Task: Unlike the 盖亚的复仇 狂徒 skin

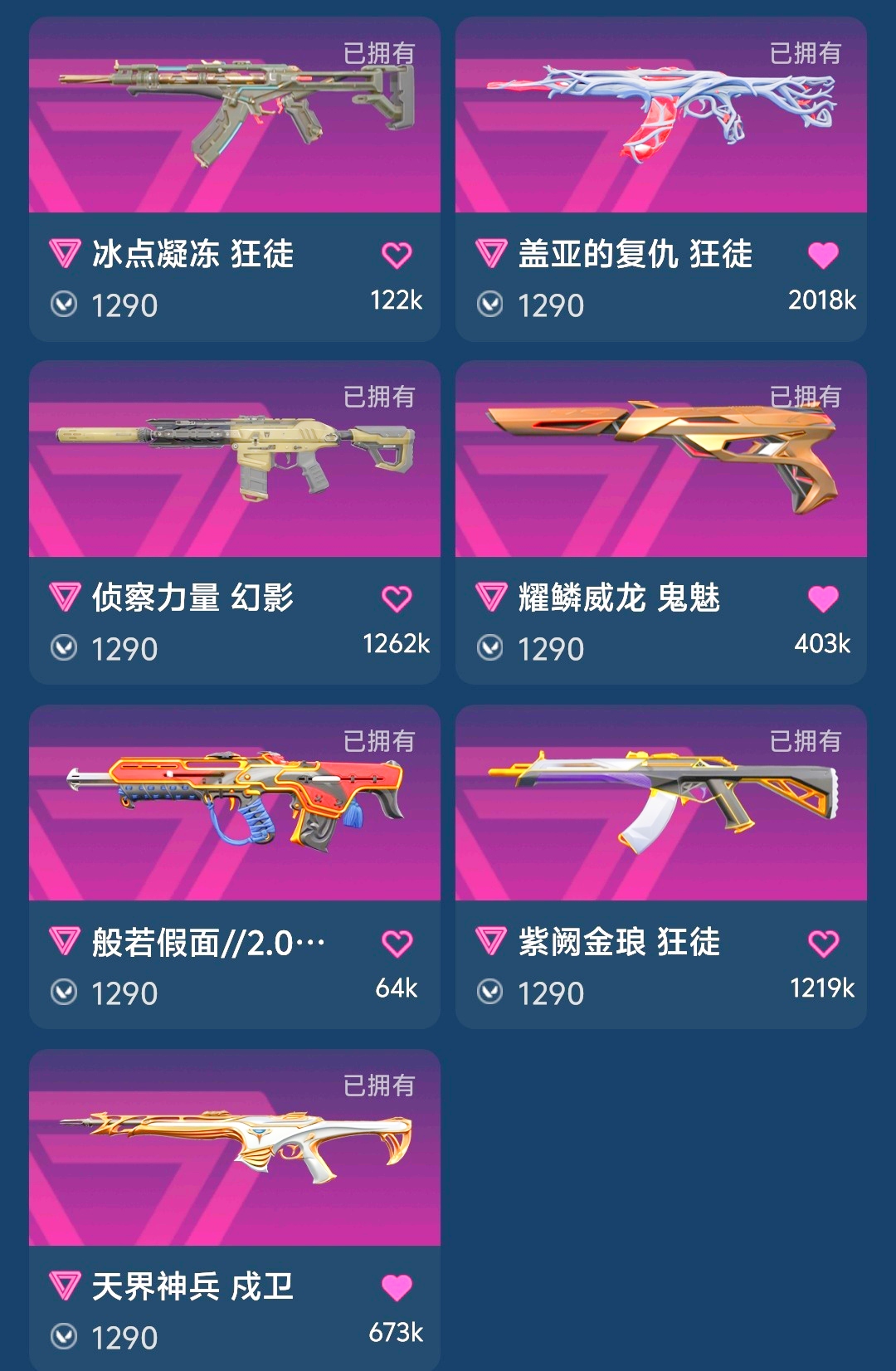Action: [823, 256]
